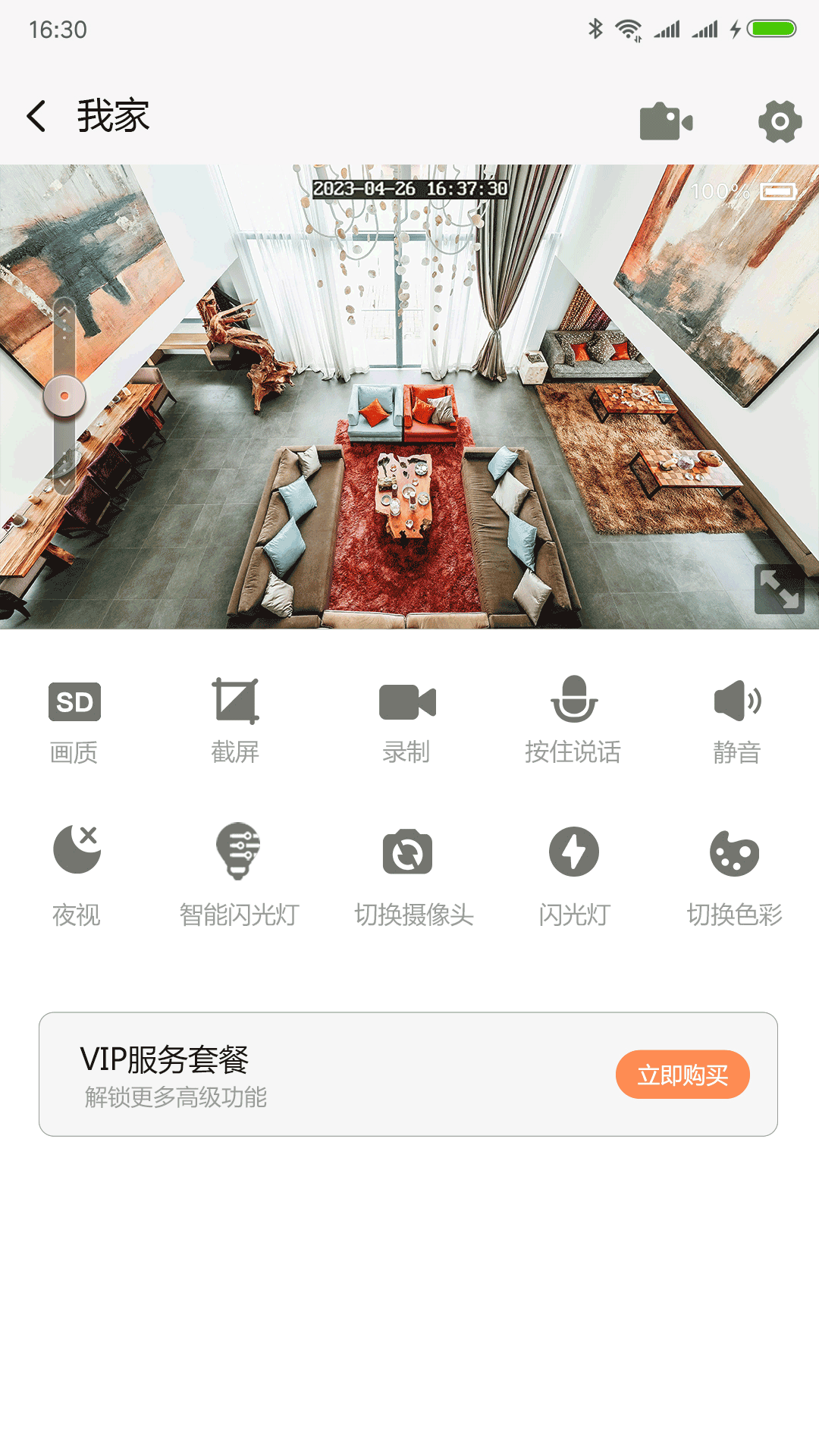
Task: Switch cameras using the 切换摄像头 icon
Action: 408,853
